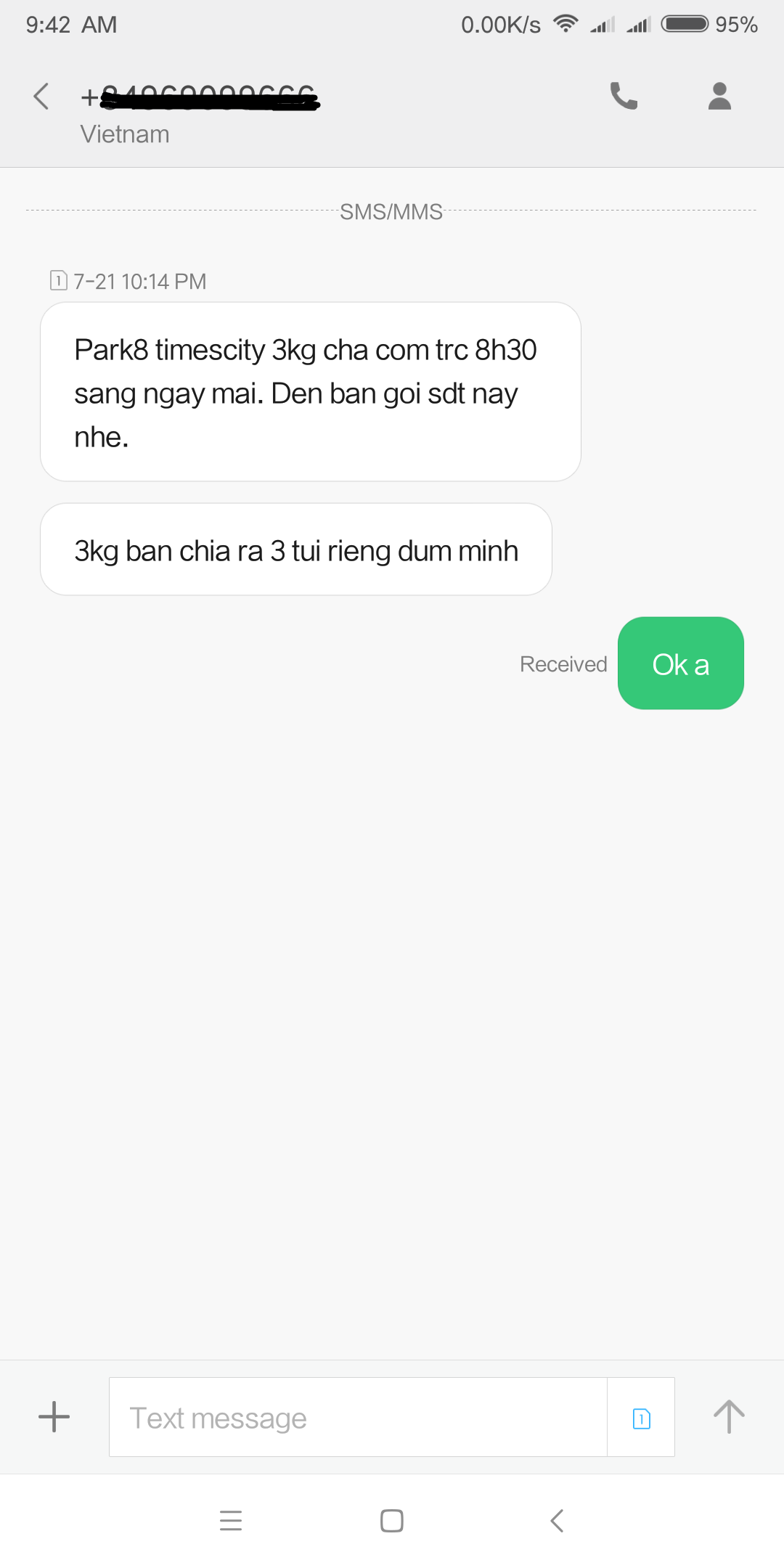Open the plus attachment menu
This screenshot has height=1568, width=784.
[54, 1417]
